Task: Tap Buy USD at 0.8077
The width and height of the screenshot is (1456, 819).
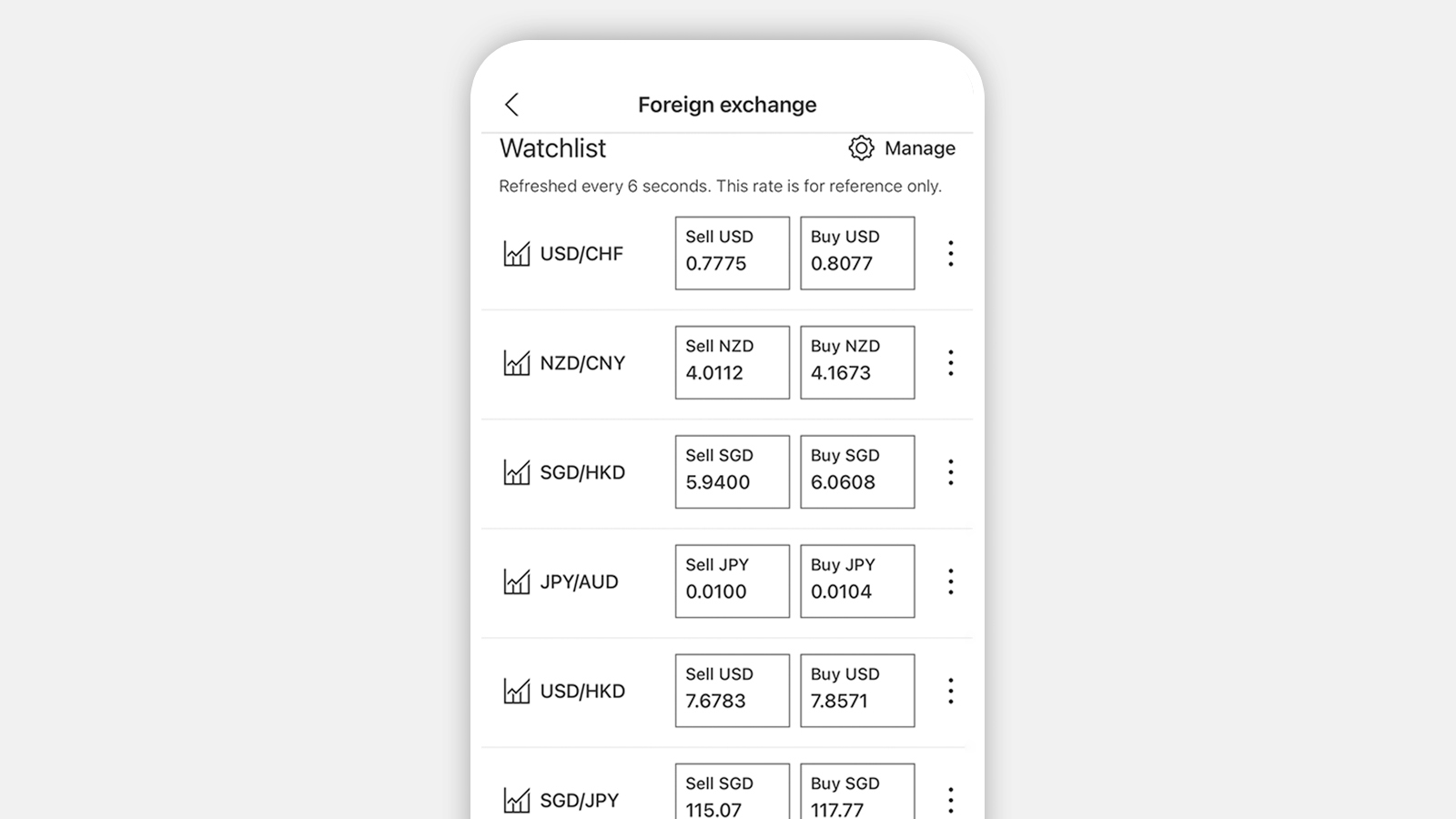Action: pos(857,253)
